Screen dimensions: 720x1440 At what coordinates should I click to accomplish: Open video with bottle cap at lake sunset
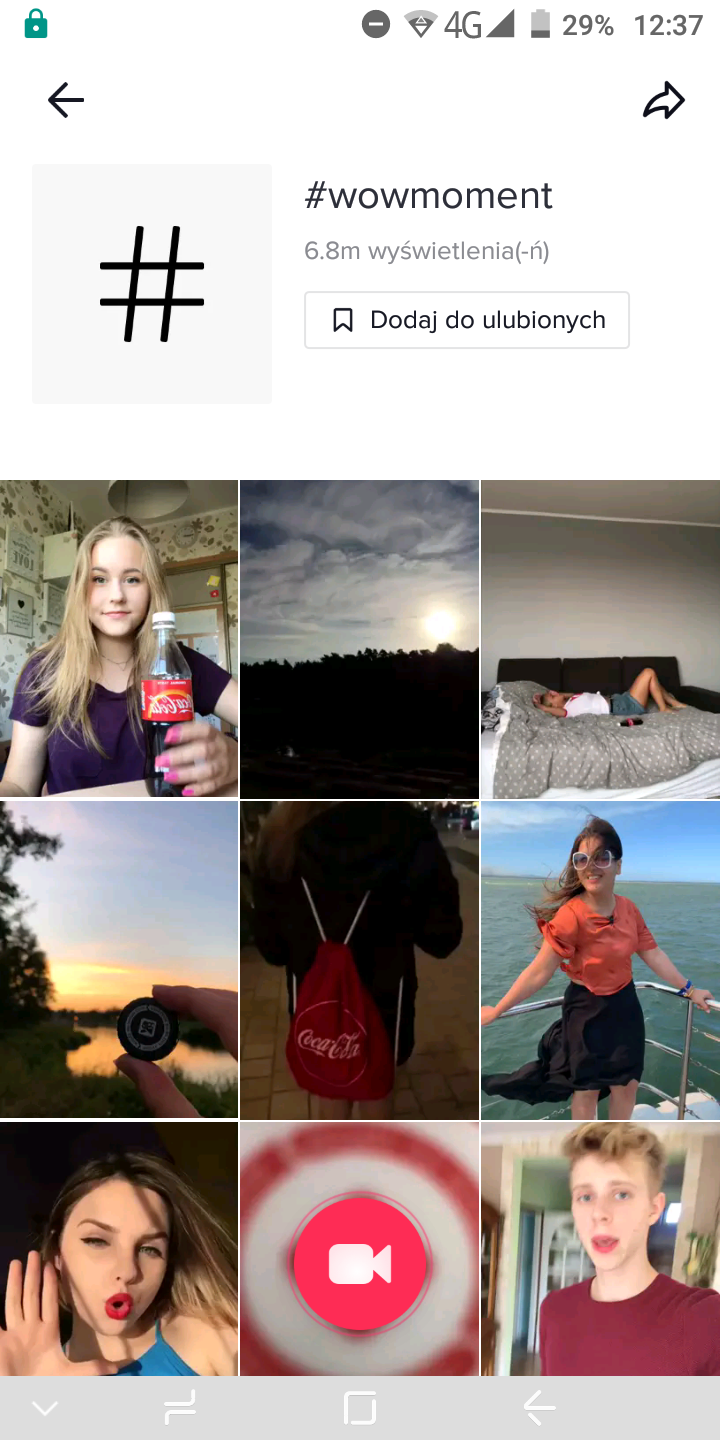tap(119, 959)
